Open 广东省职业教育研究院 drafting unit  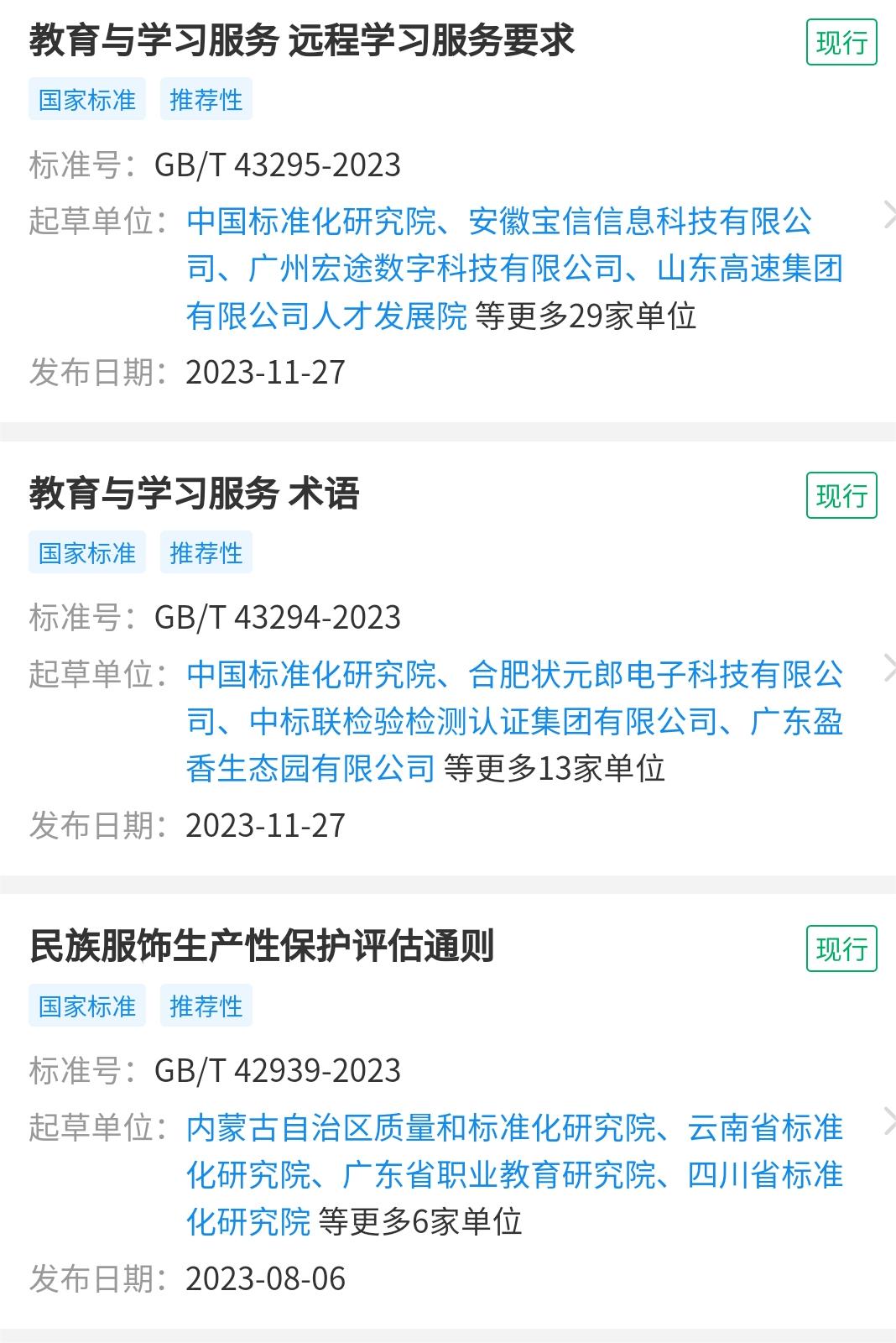499,1175
